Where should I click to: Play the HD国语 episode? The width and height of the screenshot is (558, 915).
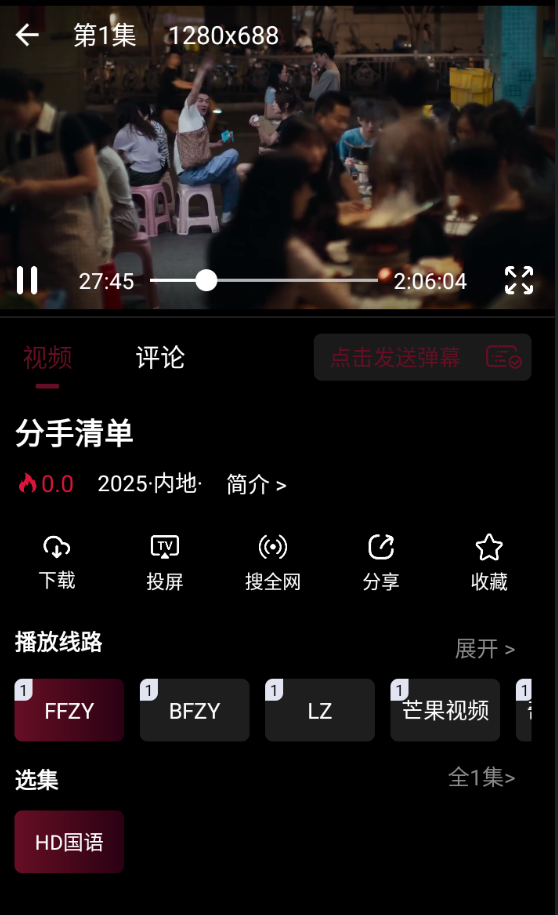(x=69, y=841)
